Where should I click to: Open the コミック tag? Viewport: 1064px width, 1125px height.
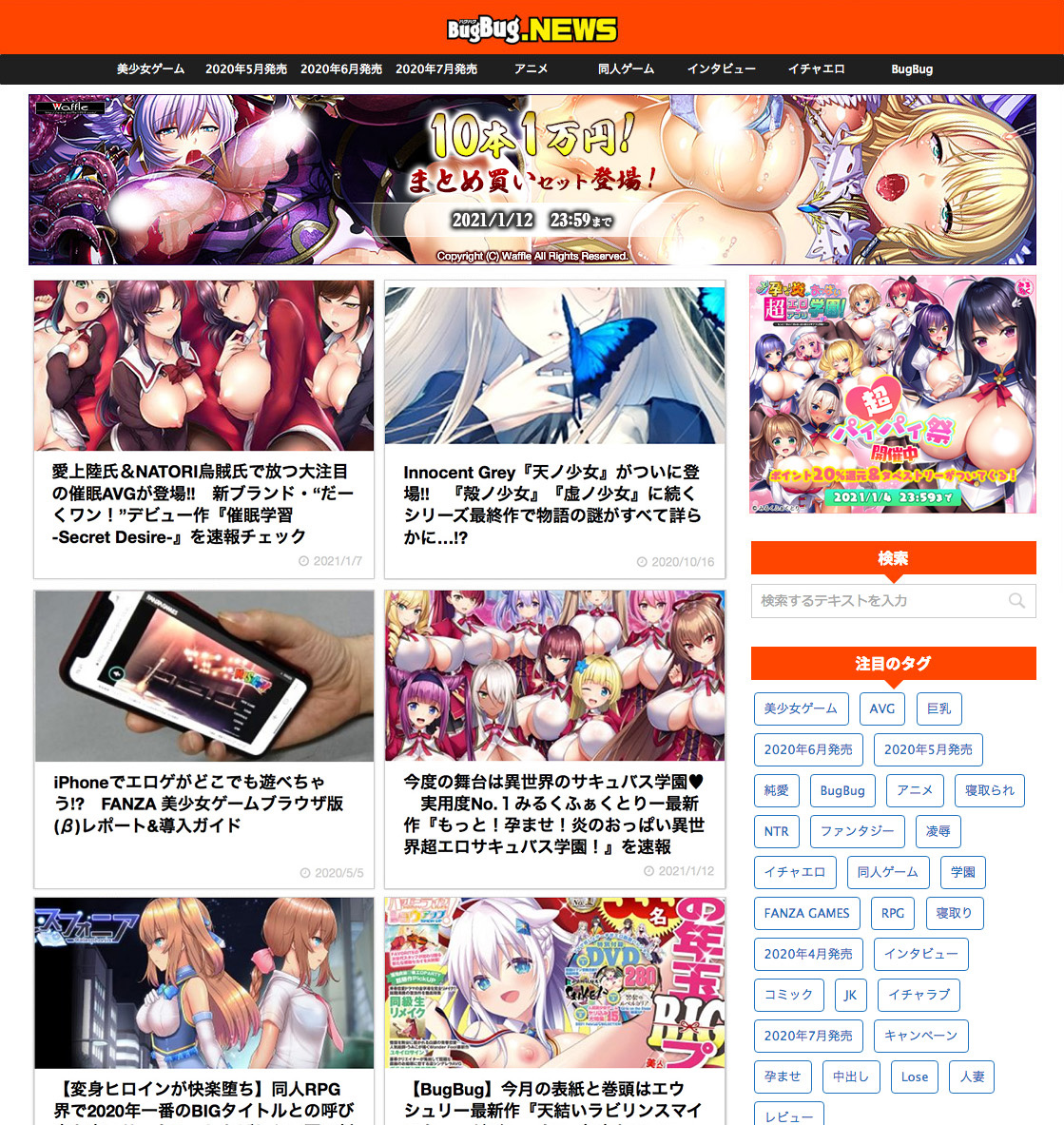(x=788, y=995)
